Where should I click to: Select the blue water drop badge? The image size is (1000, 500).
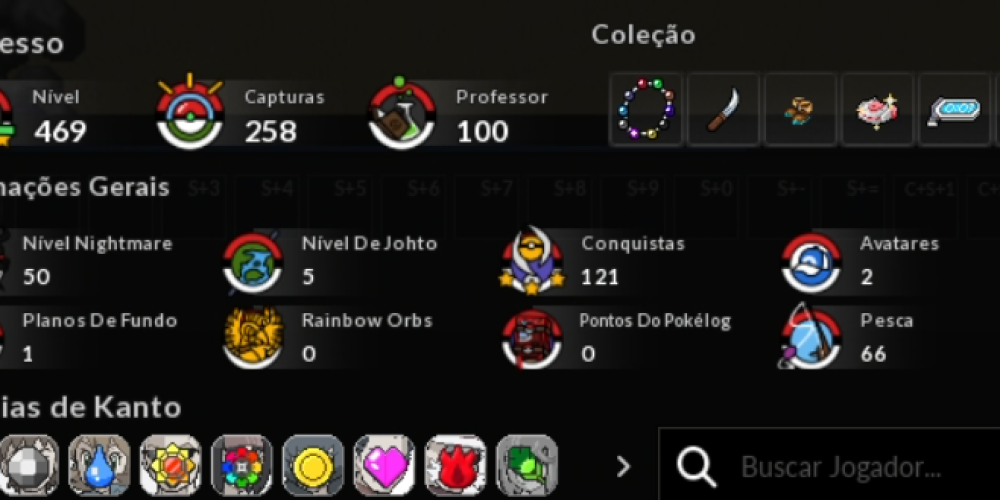point(99,466)
